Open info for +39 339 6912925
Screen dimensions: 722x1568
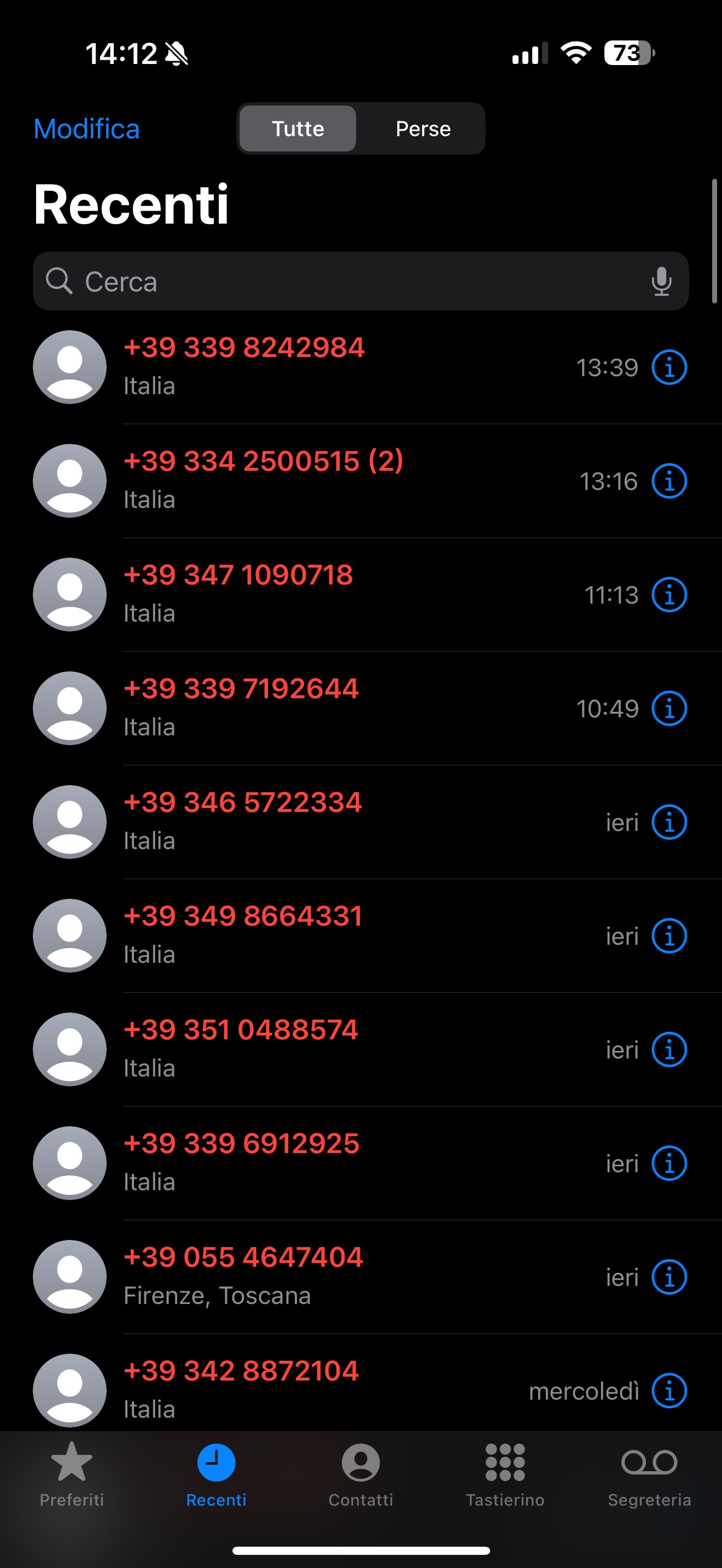[669, 1163]
